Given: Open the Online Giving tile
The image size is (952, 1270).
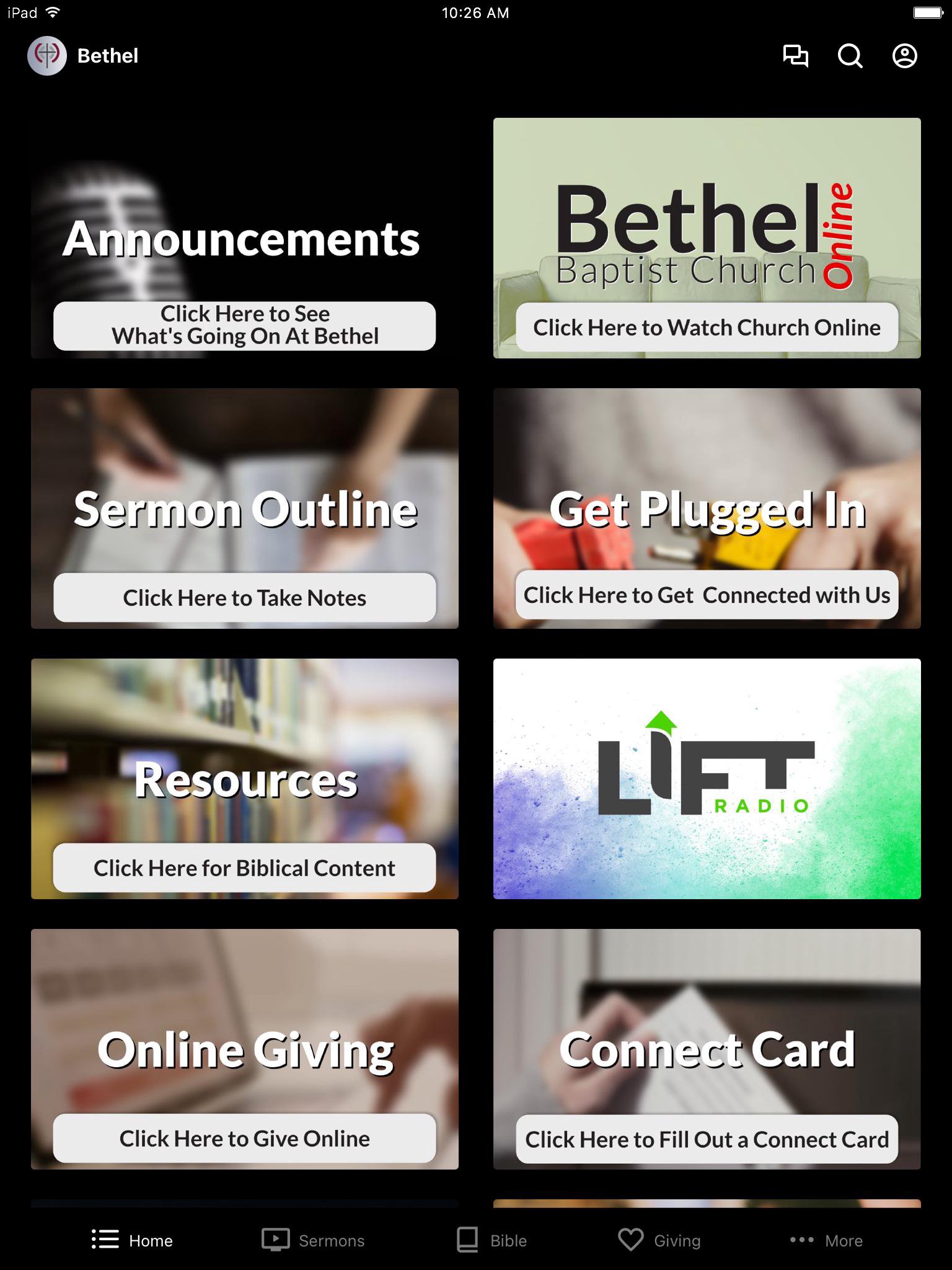Looking at the screenshot, I should (244, 1049).
